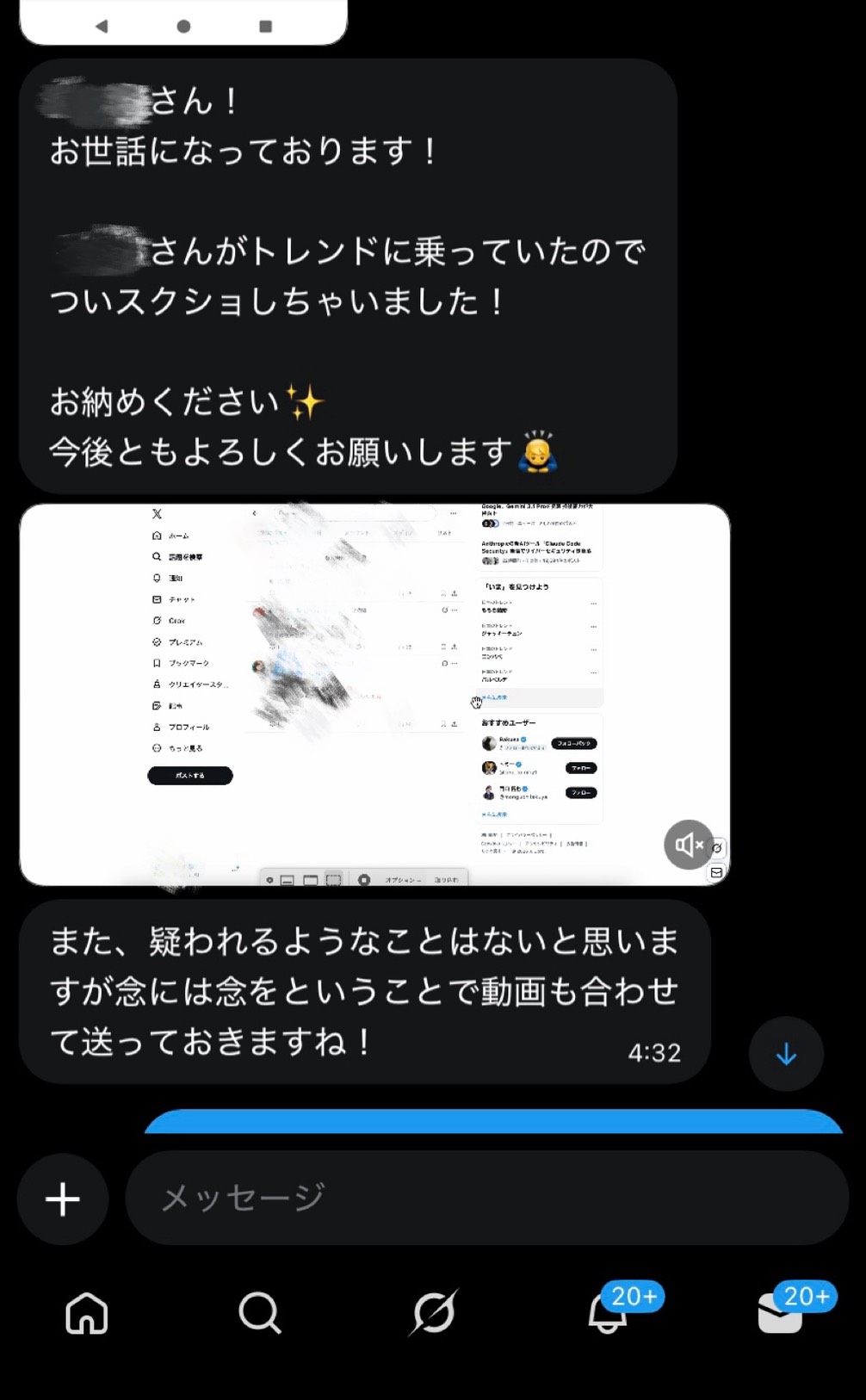This screenshot has height=1400, width=866.
Task: Open the shared screen recording video
Action: coord(374,694)
